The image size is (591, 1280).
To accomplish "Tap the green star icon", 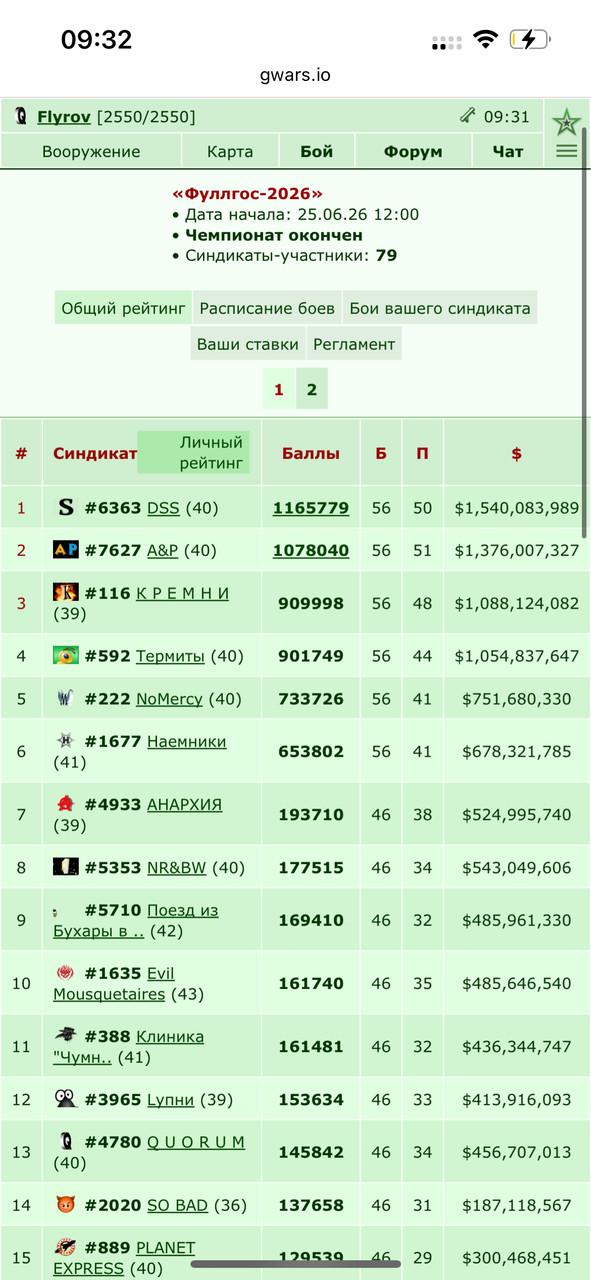I will [x=567, y=122].
